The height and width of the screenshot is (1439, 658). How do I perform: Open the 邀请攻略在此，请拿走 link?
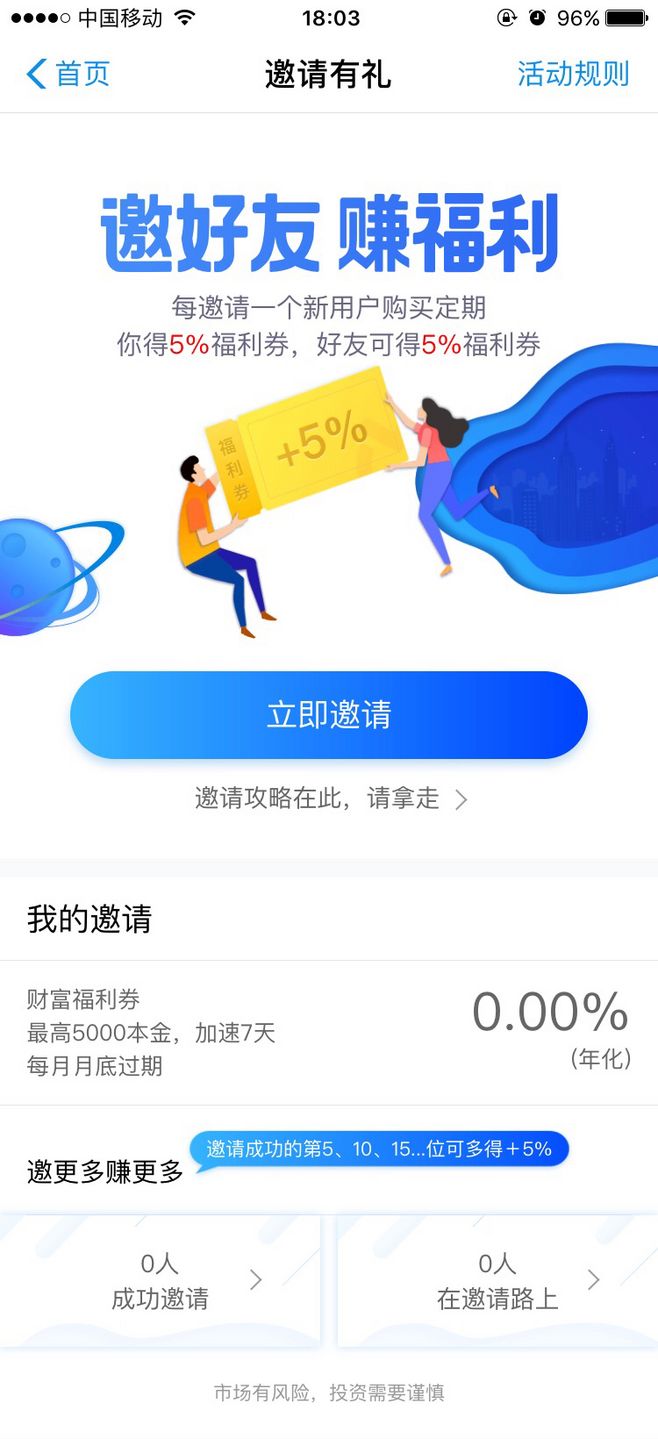[330, 798]
